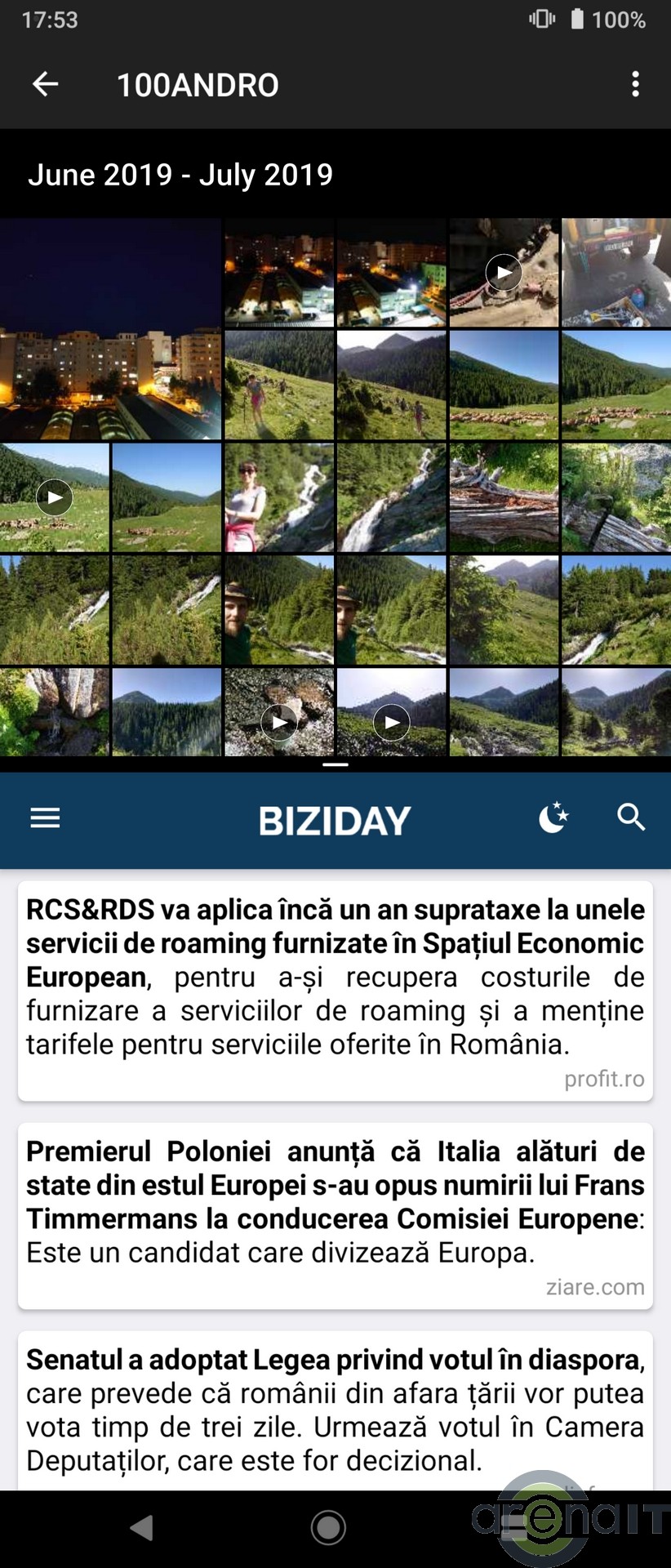
Task: Go back from the 100ANDRO album
Action: click(x=45, y=84)
